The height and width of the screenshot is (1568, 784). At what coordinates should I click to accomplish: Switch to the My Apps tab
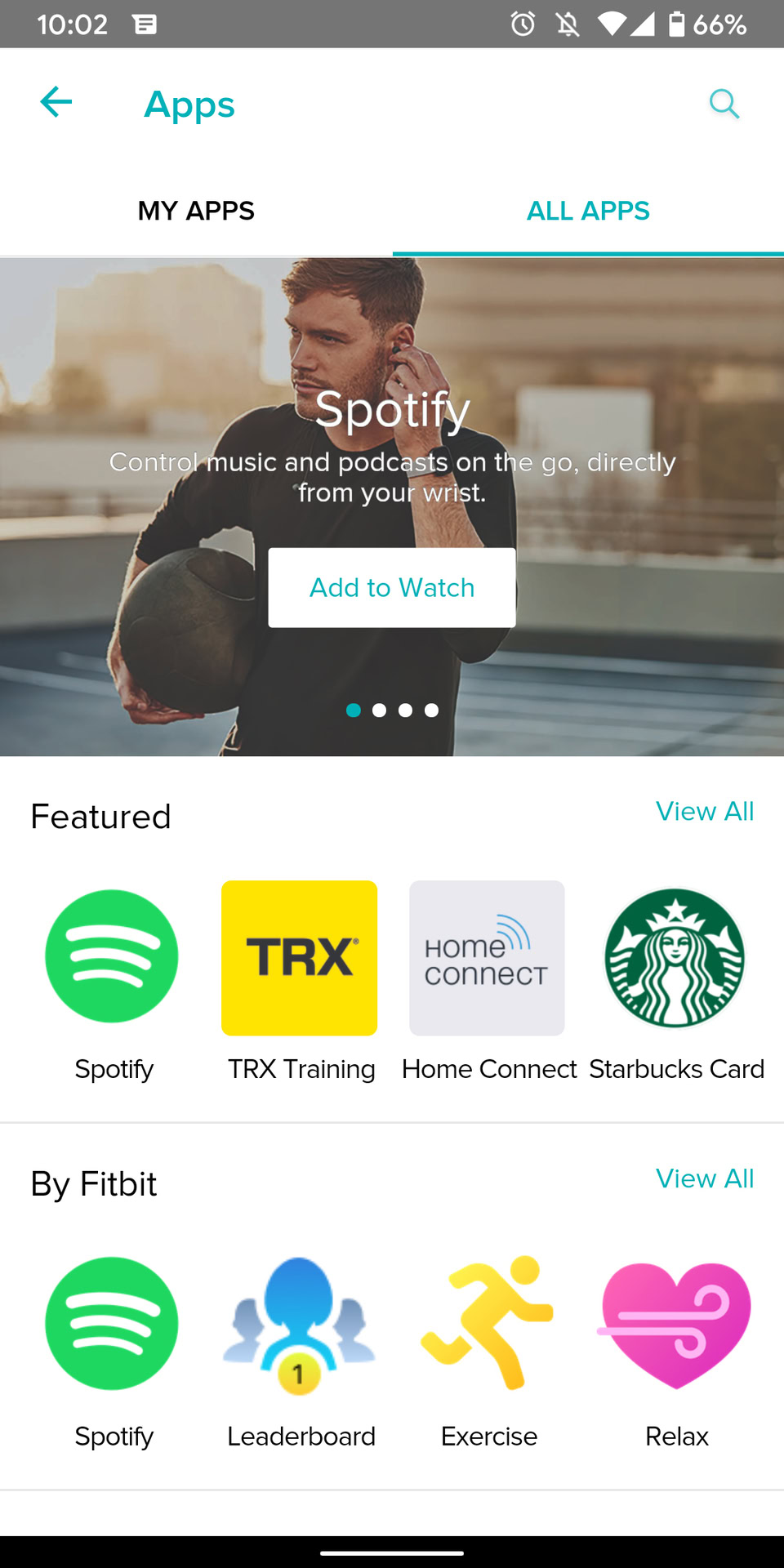[196, 211]
